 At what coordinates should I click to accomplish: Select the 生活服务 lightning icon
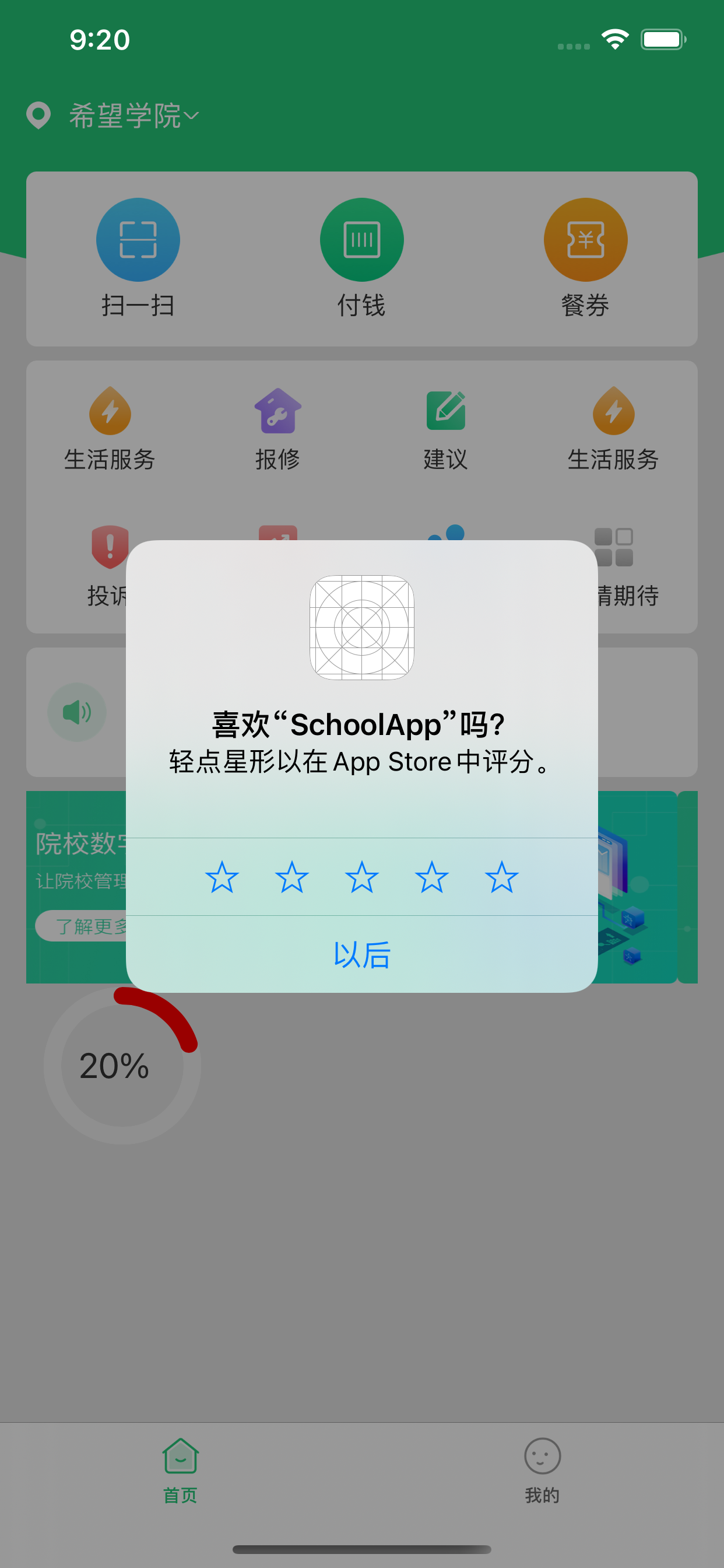(110, 411)
